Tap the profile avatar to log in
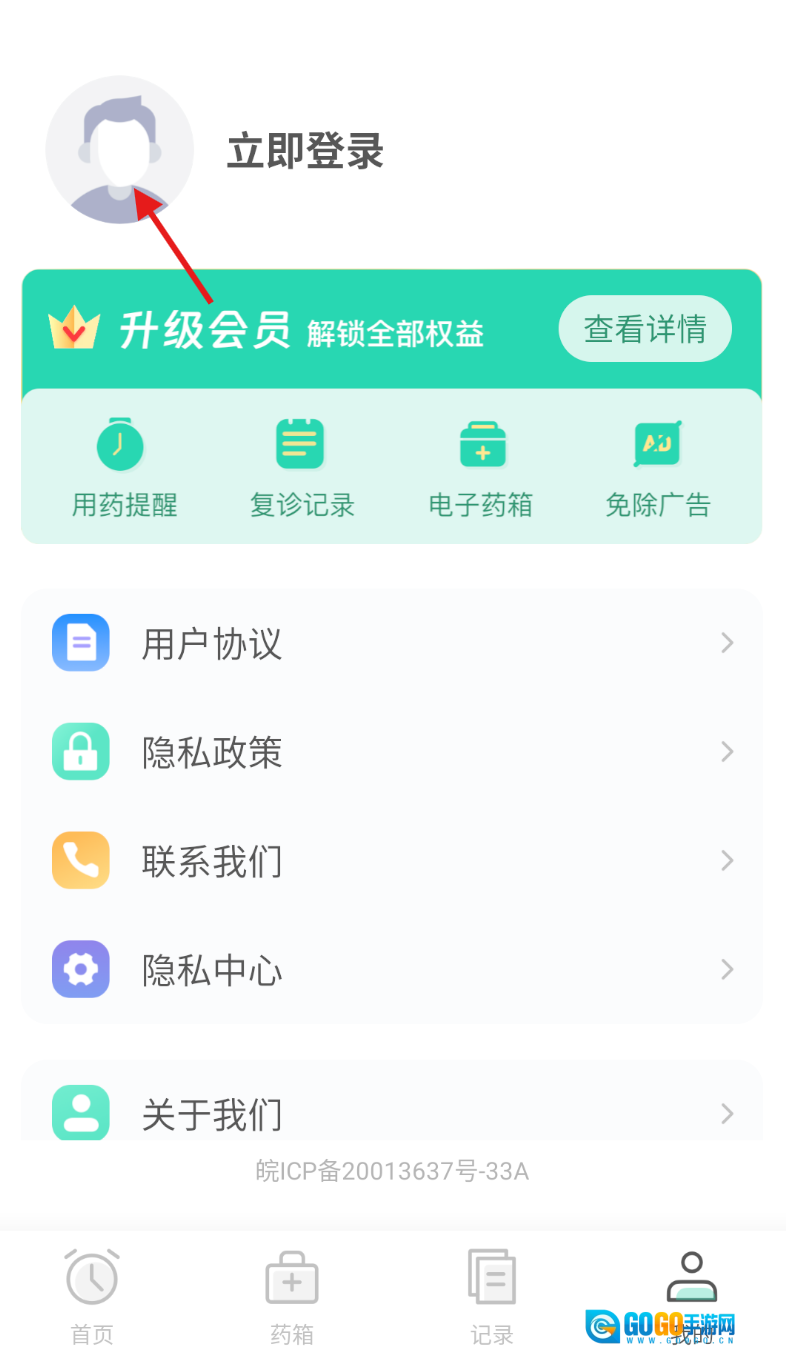 tap(119, 150)
